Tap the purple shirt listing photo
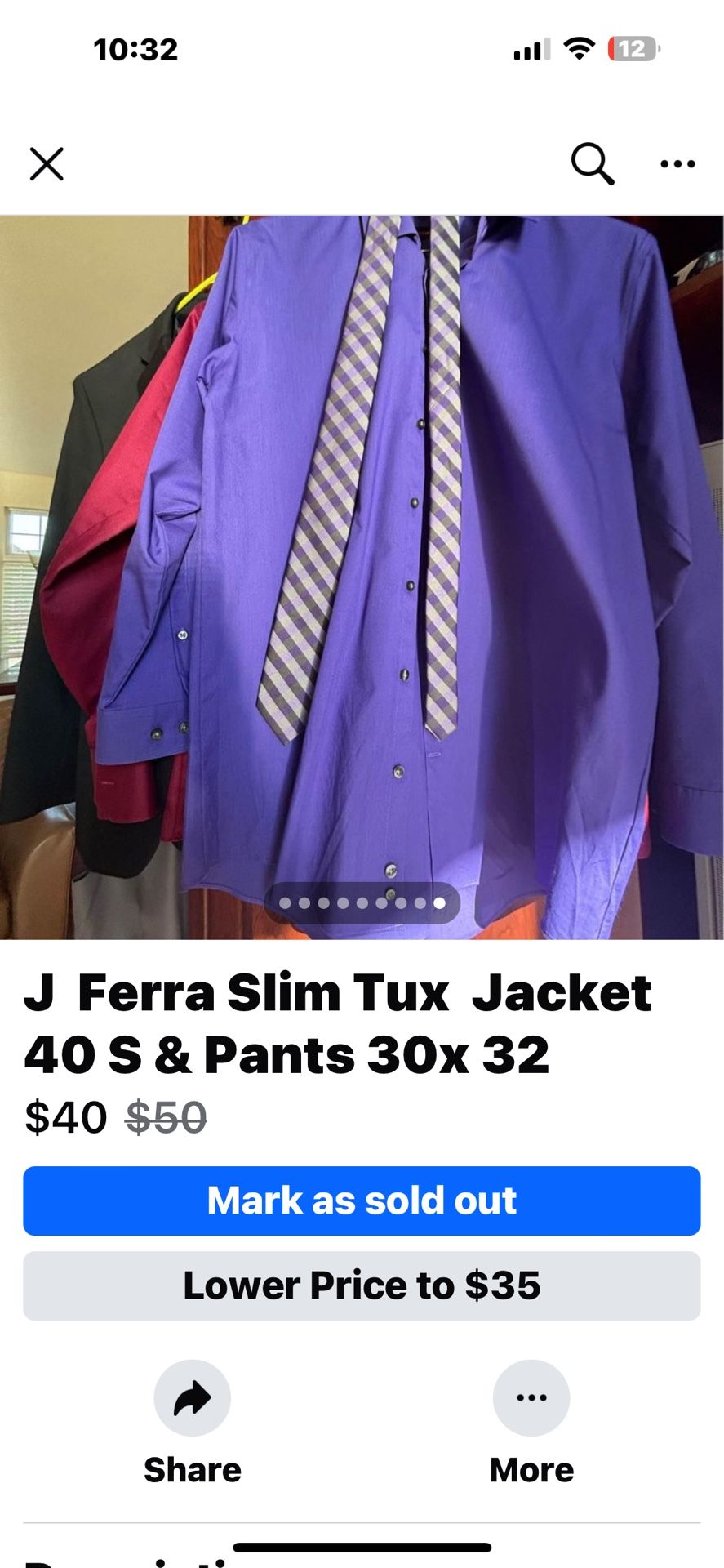 (362, 572)
